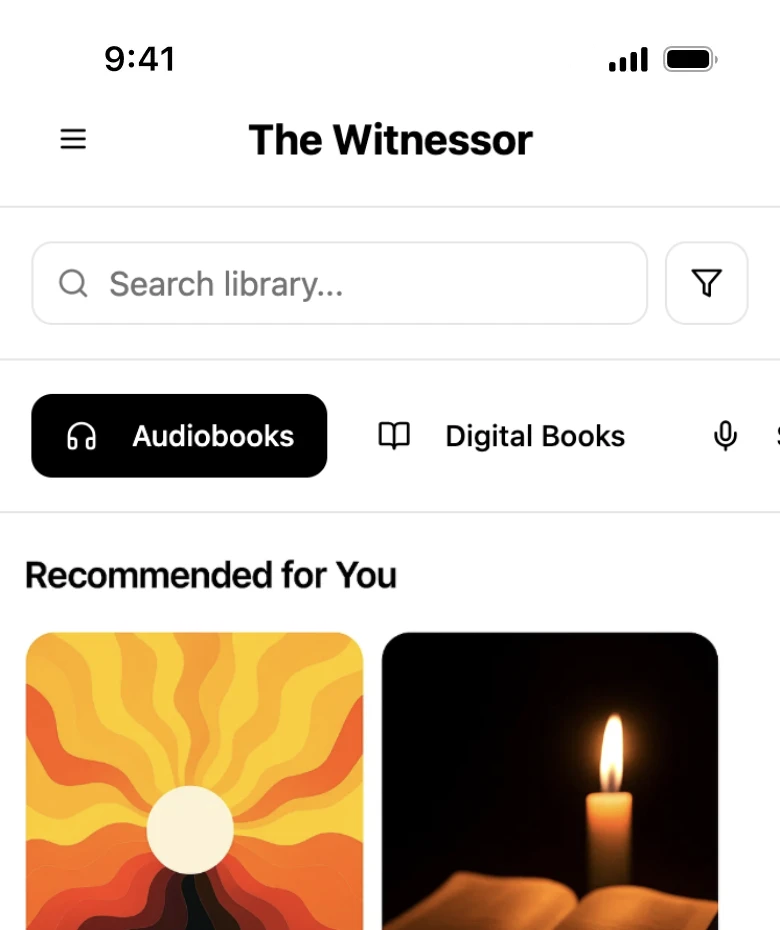This screenshot has width=780, height=930.
Task: Open the hamburger navigation menu
Action: pyautogui.click(x=73, y=140)
